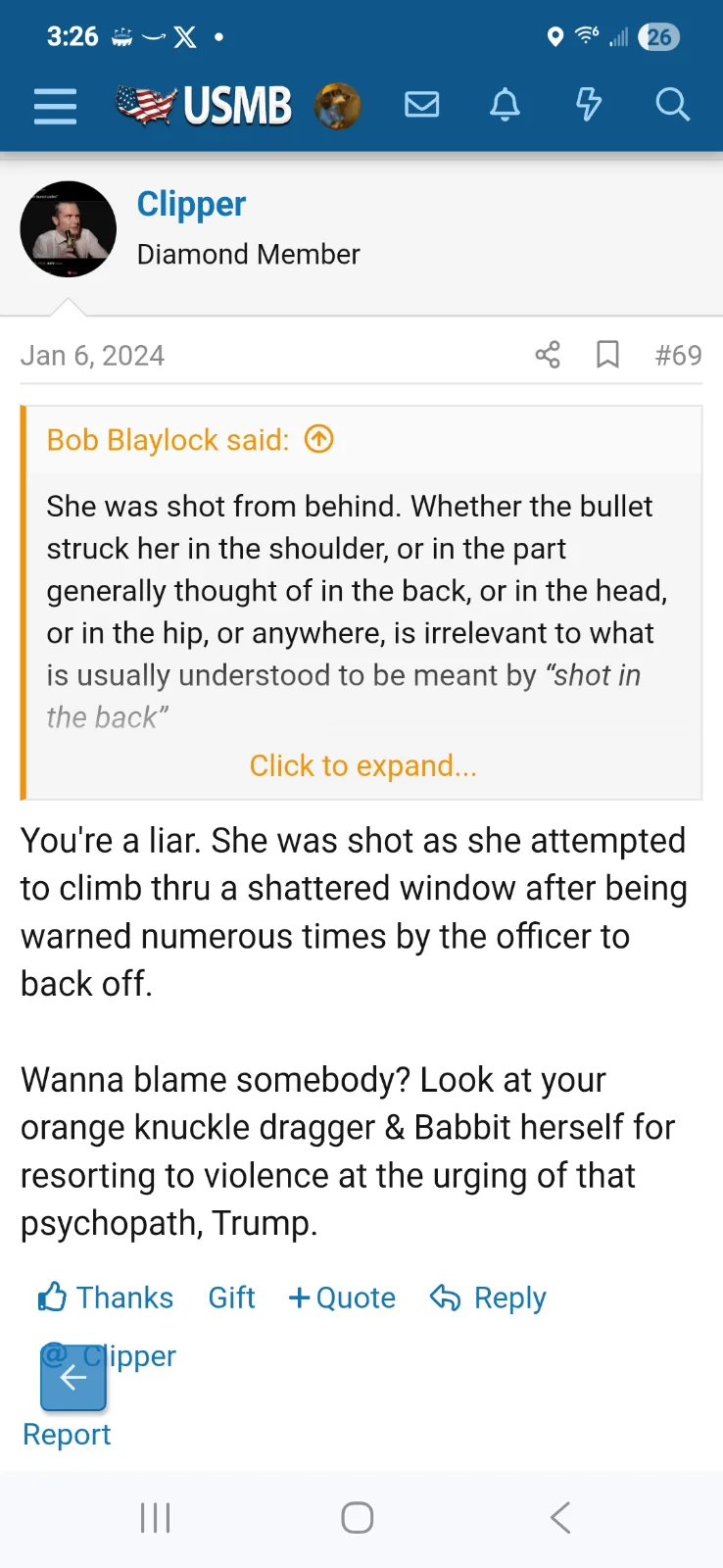Select the Gift option
This screenshot has width=723, height=1568.
(231, 1298)
